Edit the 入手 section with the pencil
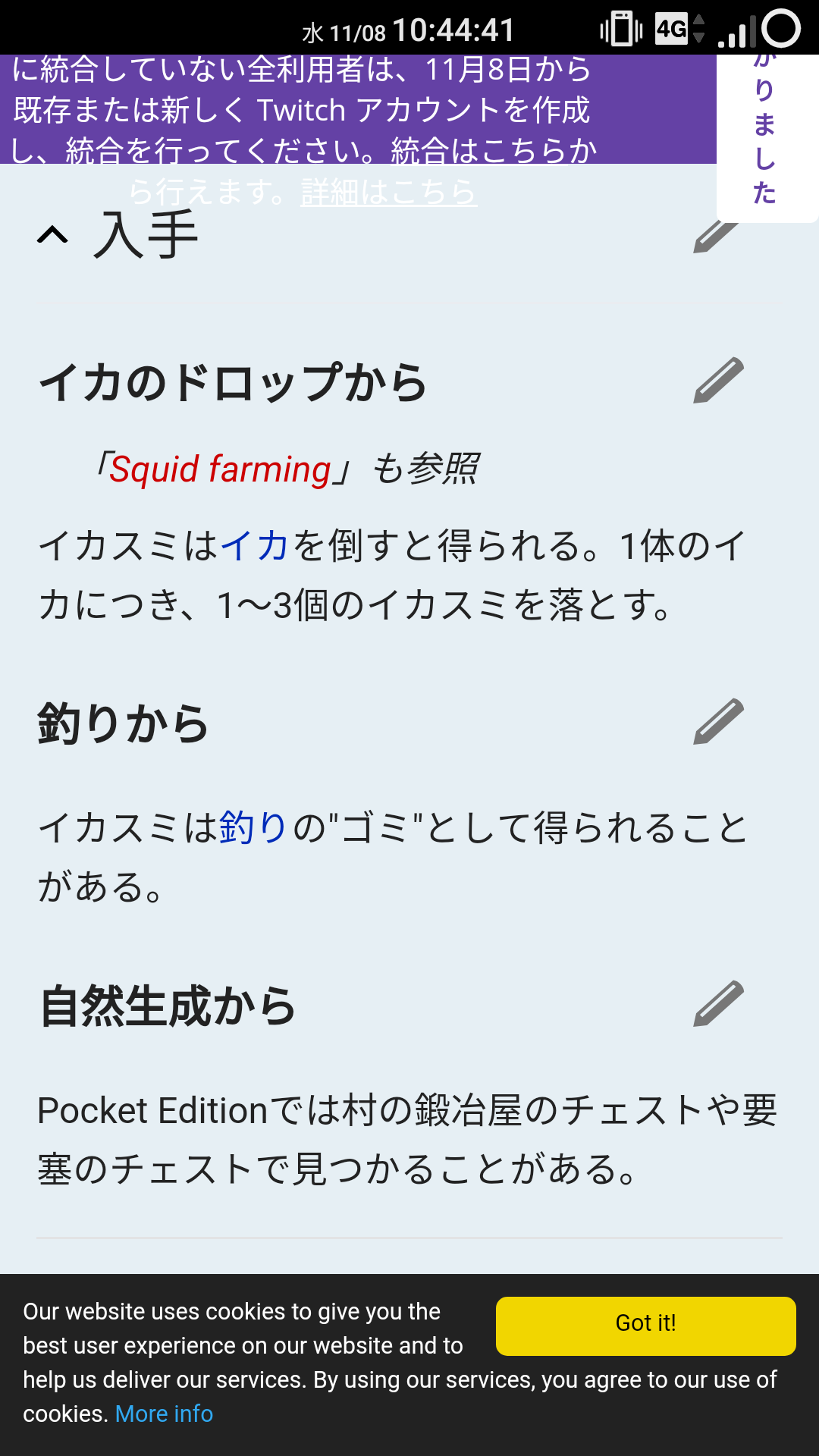The width and height of the screenshot is (819, 1456). tap(715, 237)
